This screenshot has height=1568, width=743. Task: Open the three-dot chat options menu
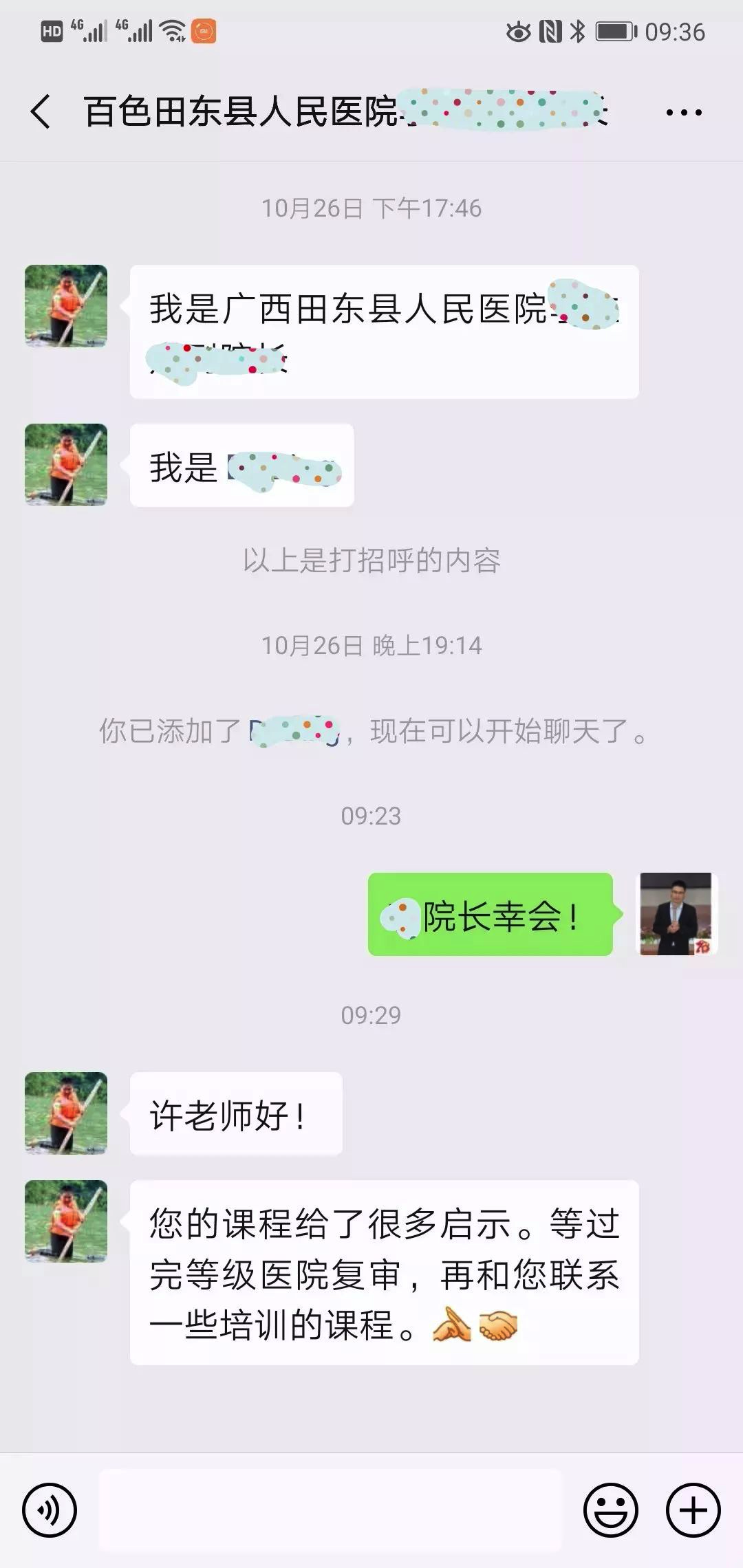pyautogui.click(x=684, y=112)
